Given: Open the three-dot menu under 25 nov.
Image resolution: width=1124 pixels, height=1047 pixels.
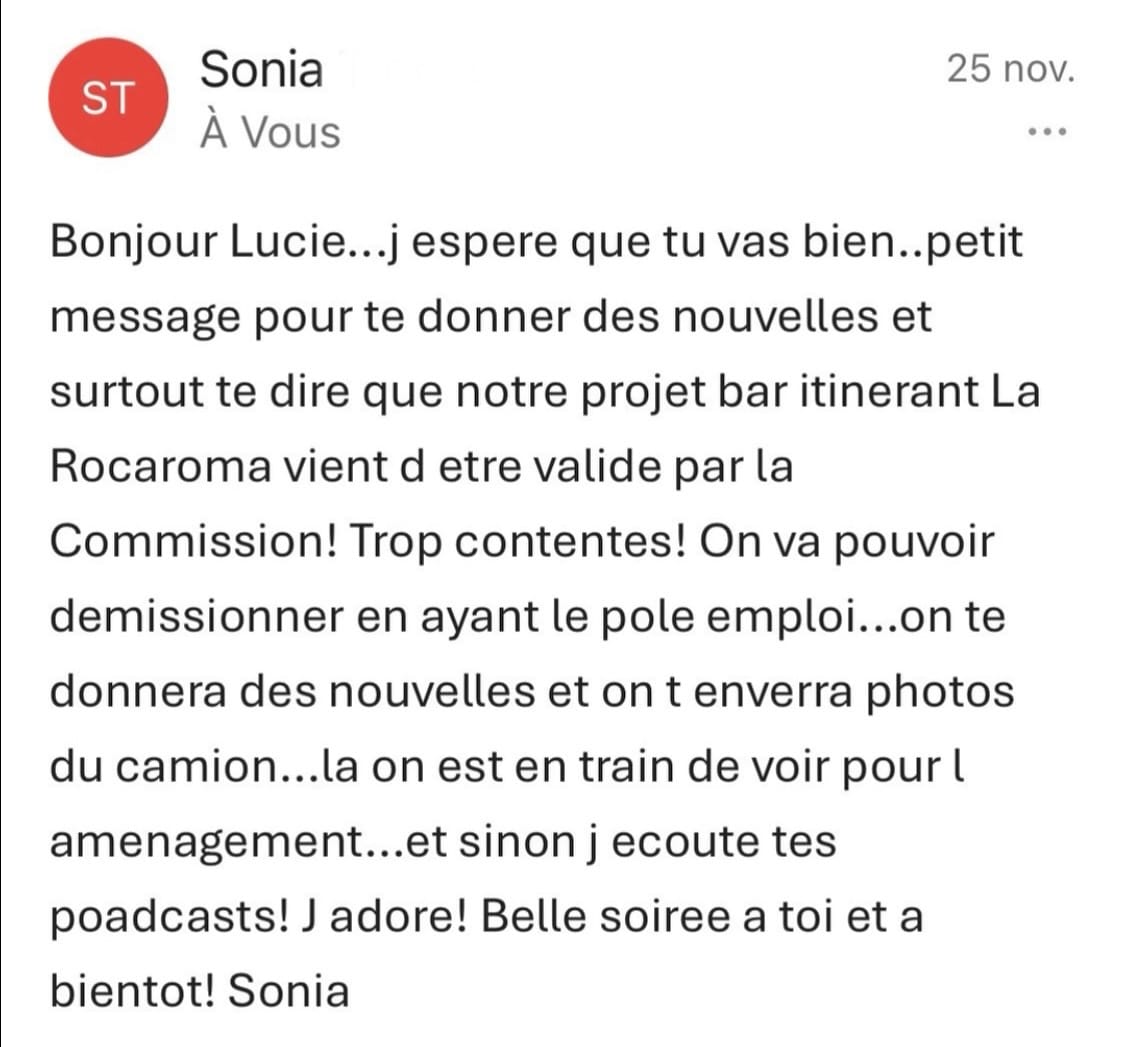Looking at the screenshot, I should click(1047, 132).
